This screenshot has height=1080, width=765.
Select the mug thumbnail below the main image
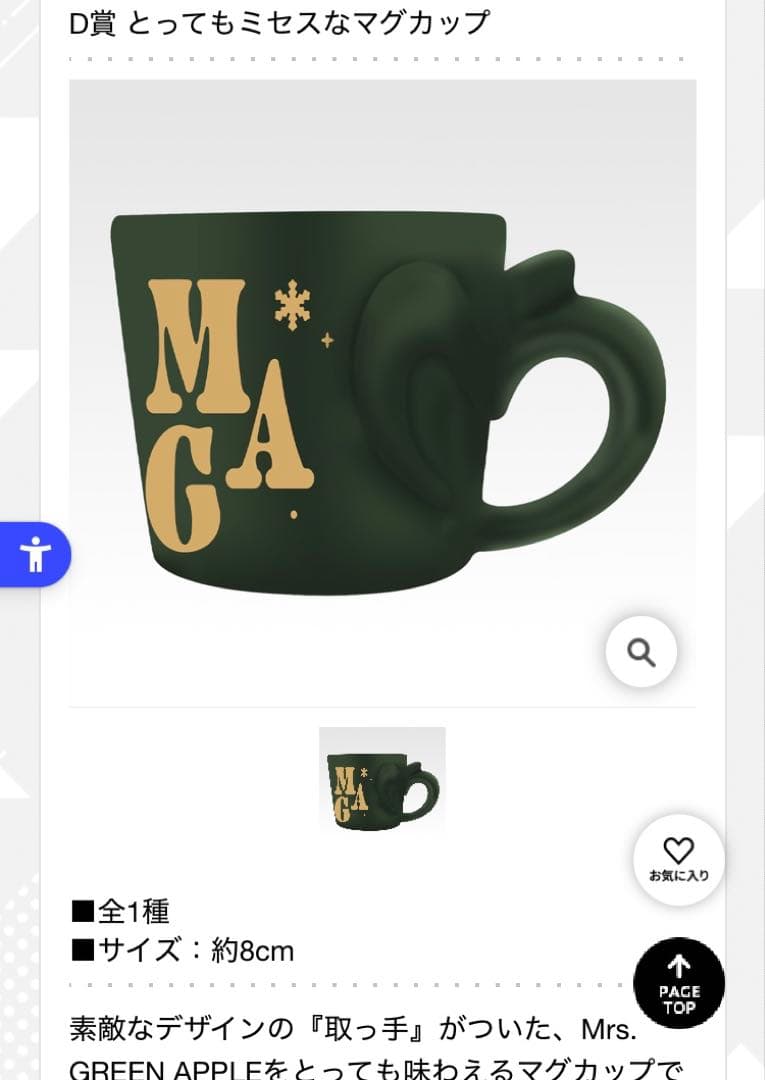click(x=382, y=780)
